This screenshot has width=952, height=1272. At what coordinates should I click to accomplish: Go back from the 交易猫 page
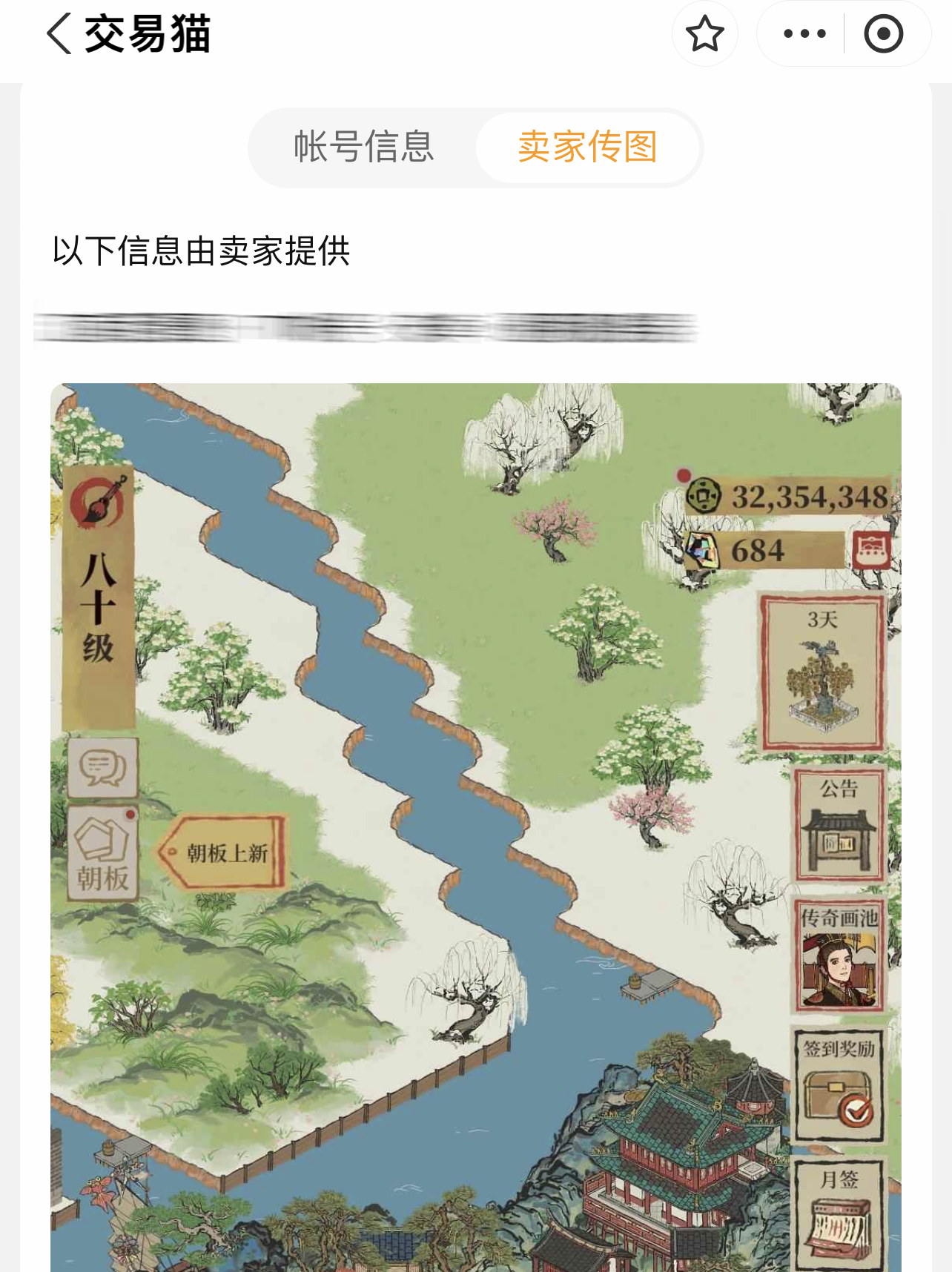click(x=59, y=34)
